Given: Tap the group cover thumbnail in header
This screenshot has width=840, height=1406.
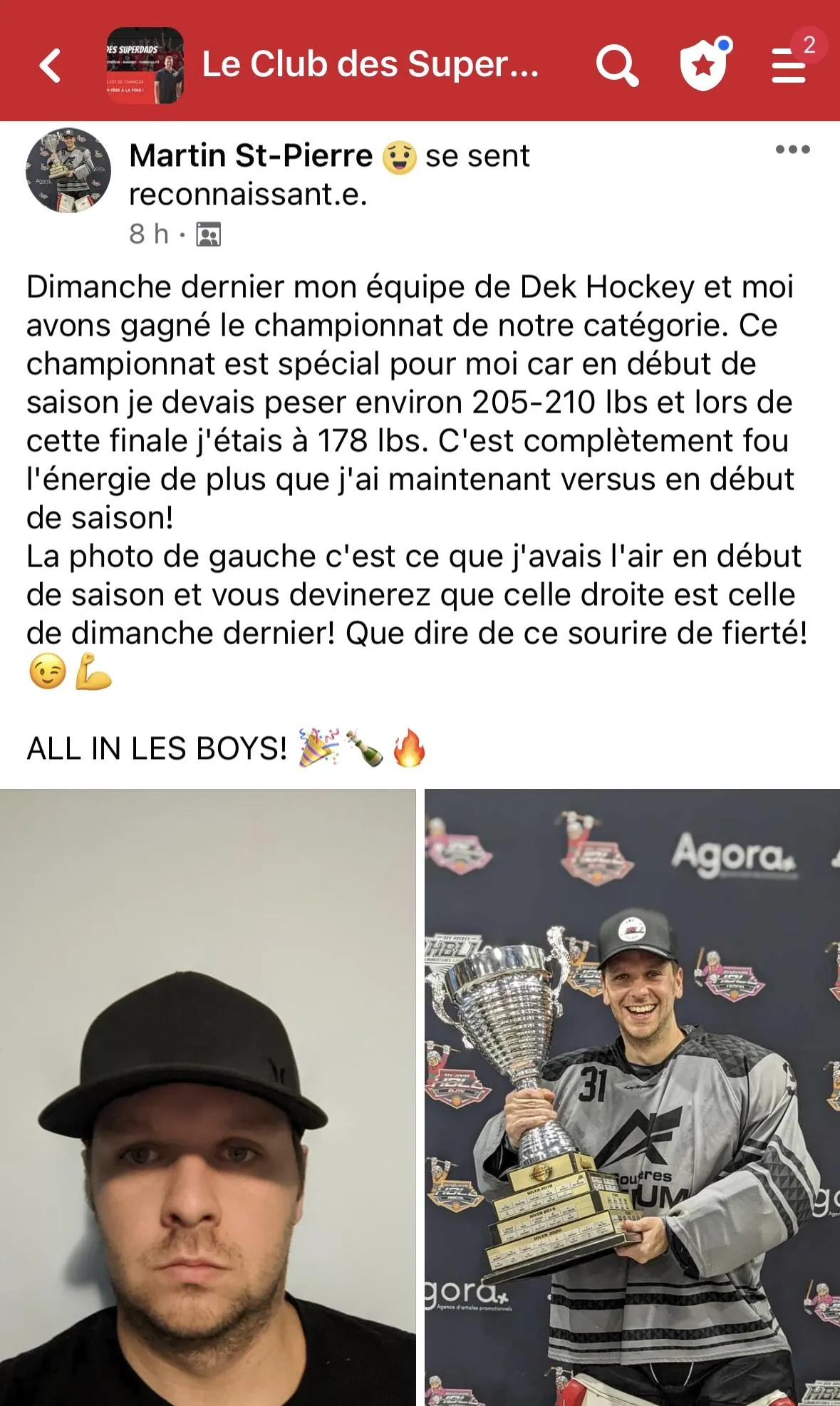Looking at the screenshot, I should pos(145,66).
